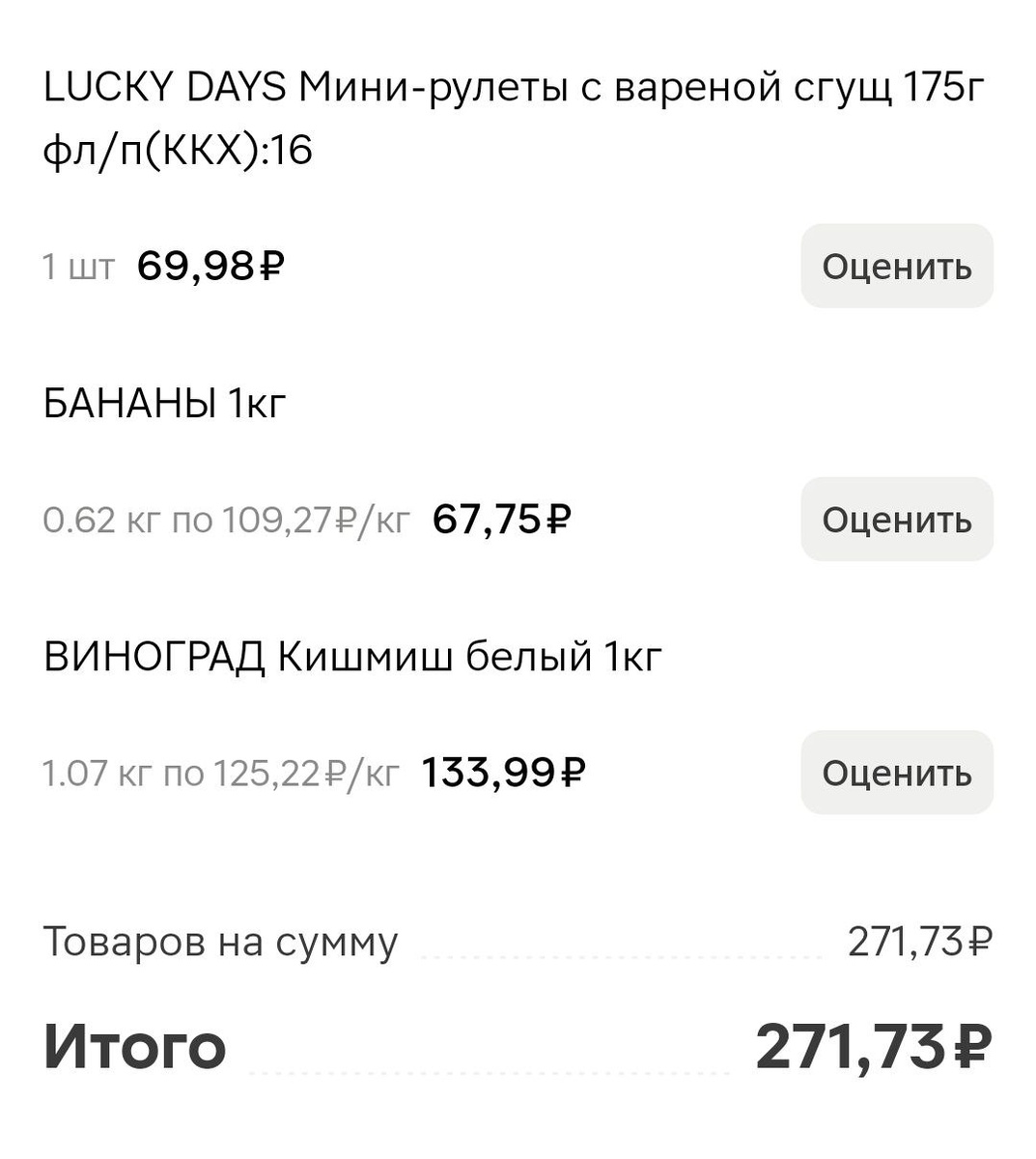
Task: Rate the БАНАНЫ 1кг item
Action: 895,520
